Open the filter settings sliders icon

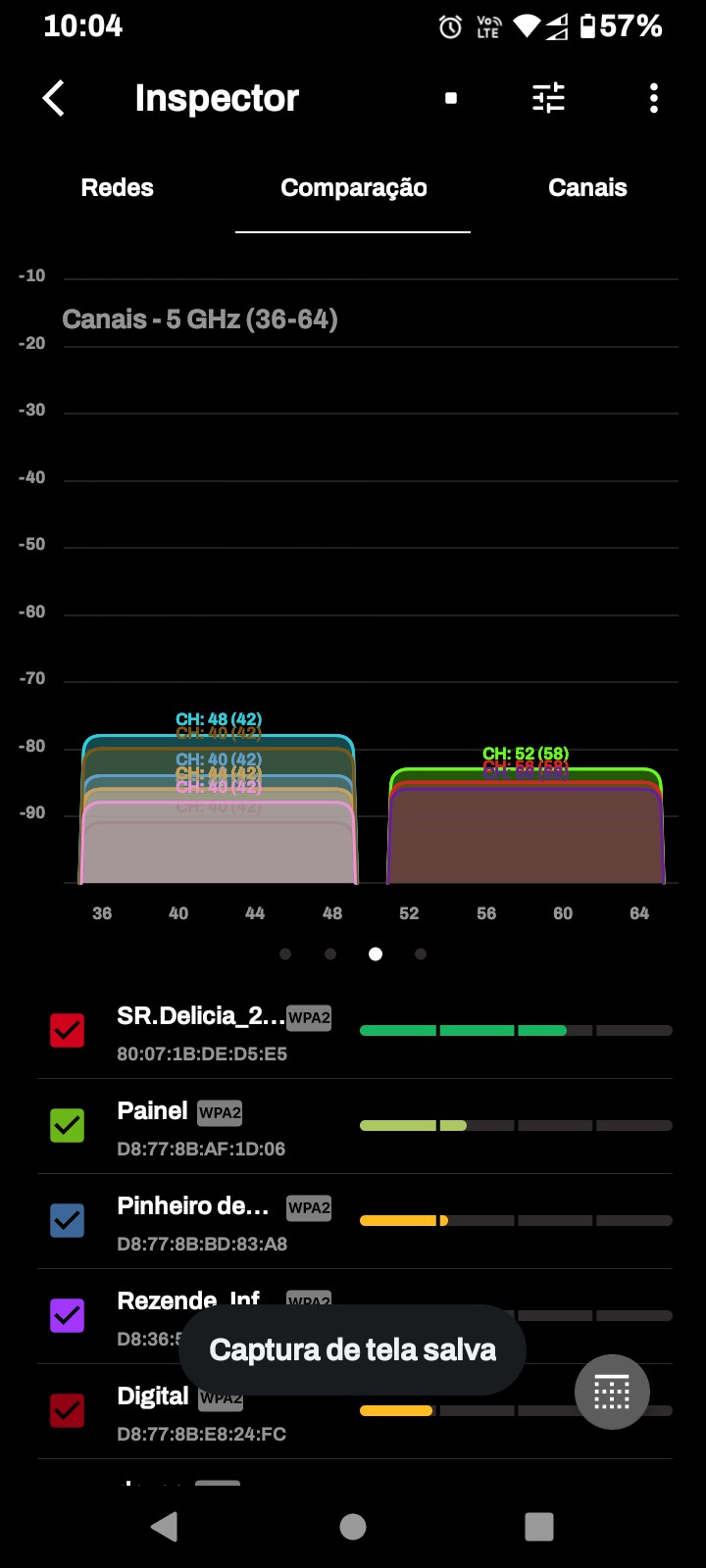click(548, 98)
